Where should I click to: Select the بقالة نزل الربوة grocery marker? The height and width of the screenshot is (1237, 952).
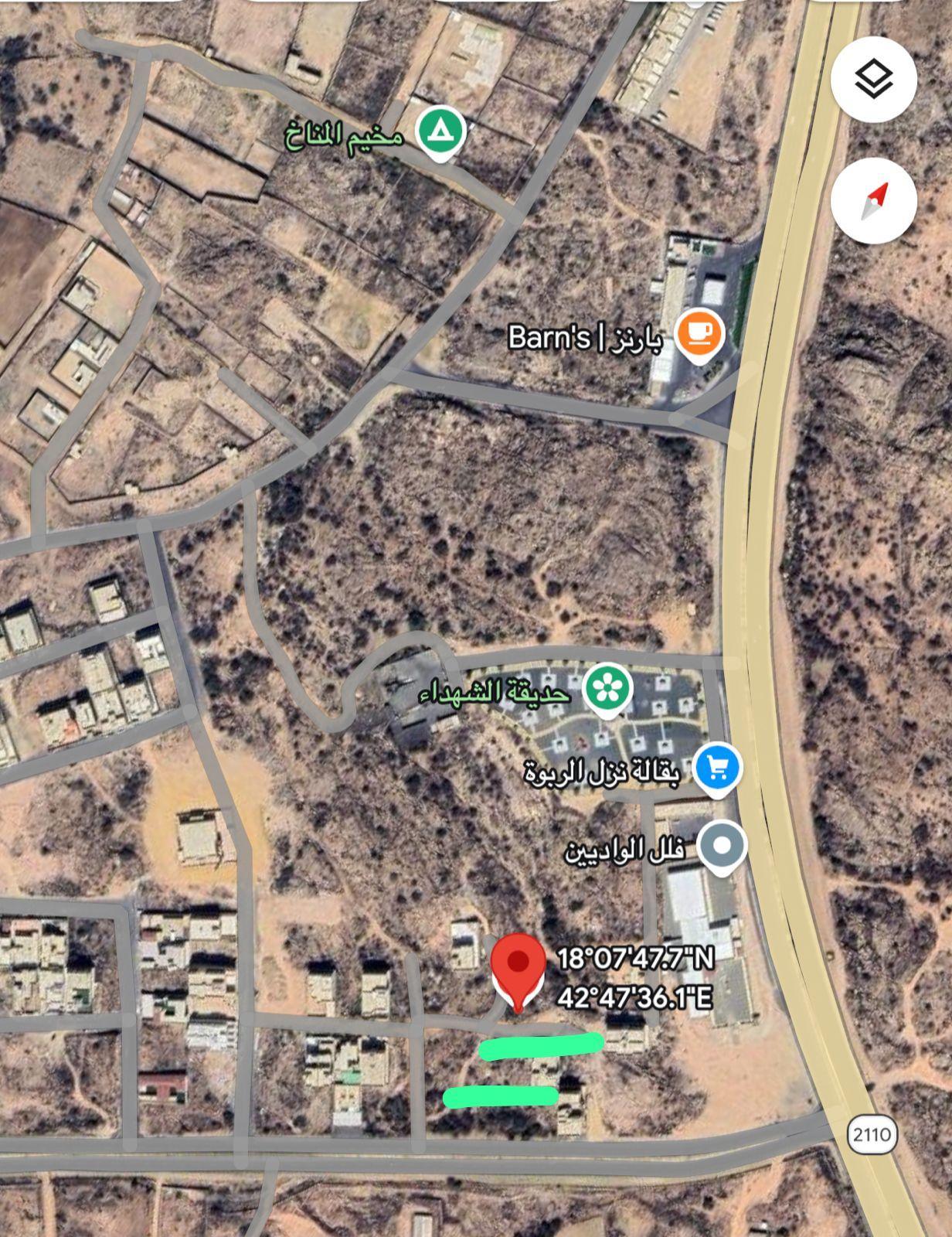tap(718, 767)
